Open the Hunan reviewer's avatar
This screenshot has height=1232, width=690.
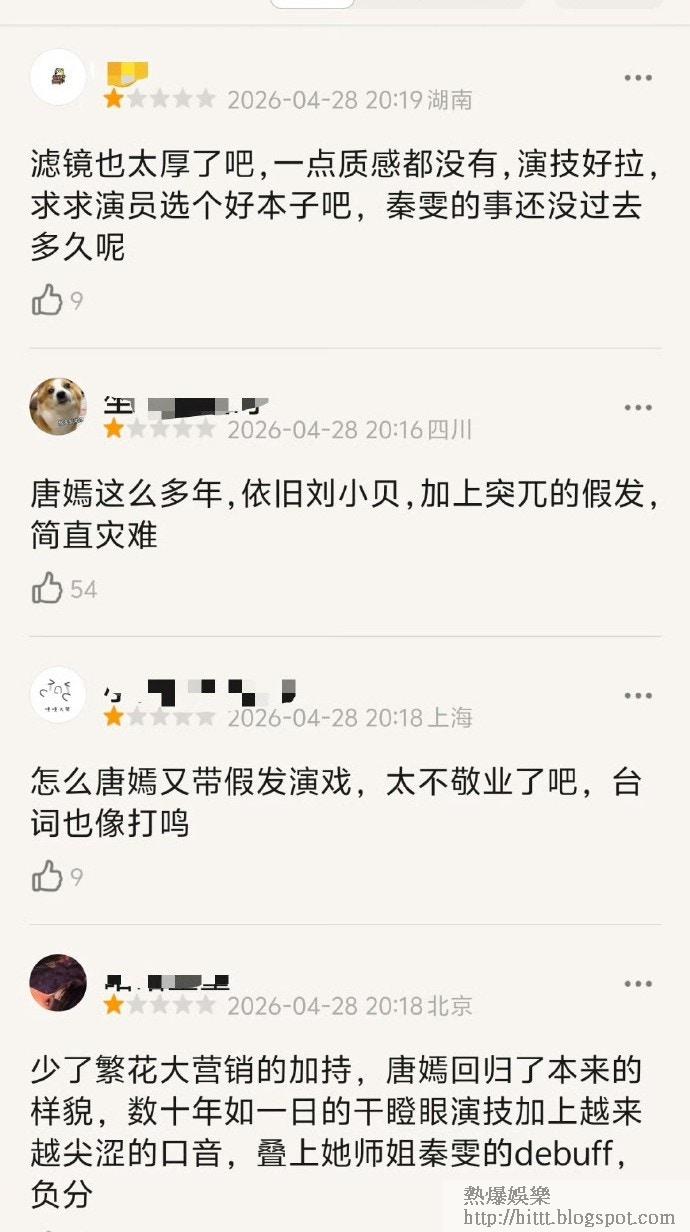[58, 76]
